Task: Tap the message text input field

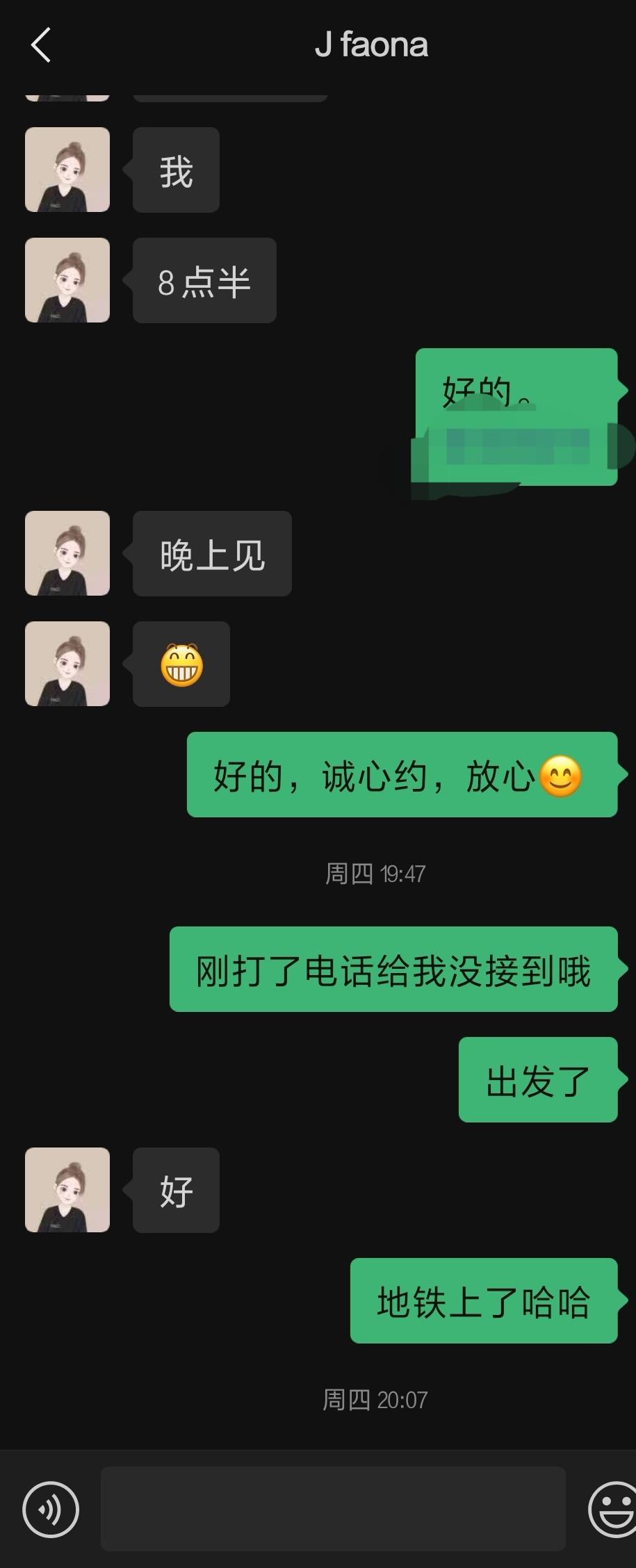Action: point(333,1509)
